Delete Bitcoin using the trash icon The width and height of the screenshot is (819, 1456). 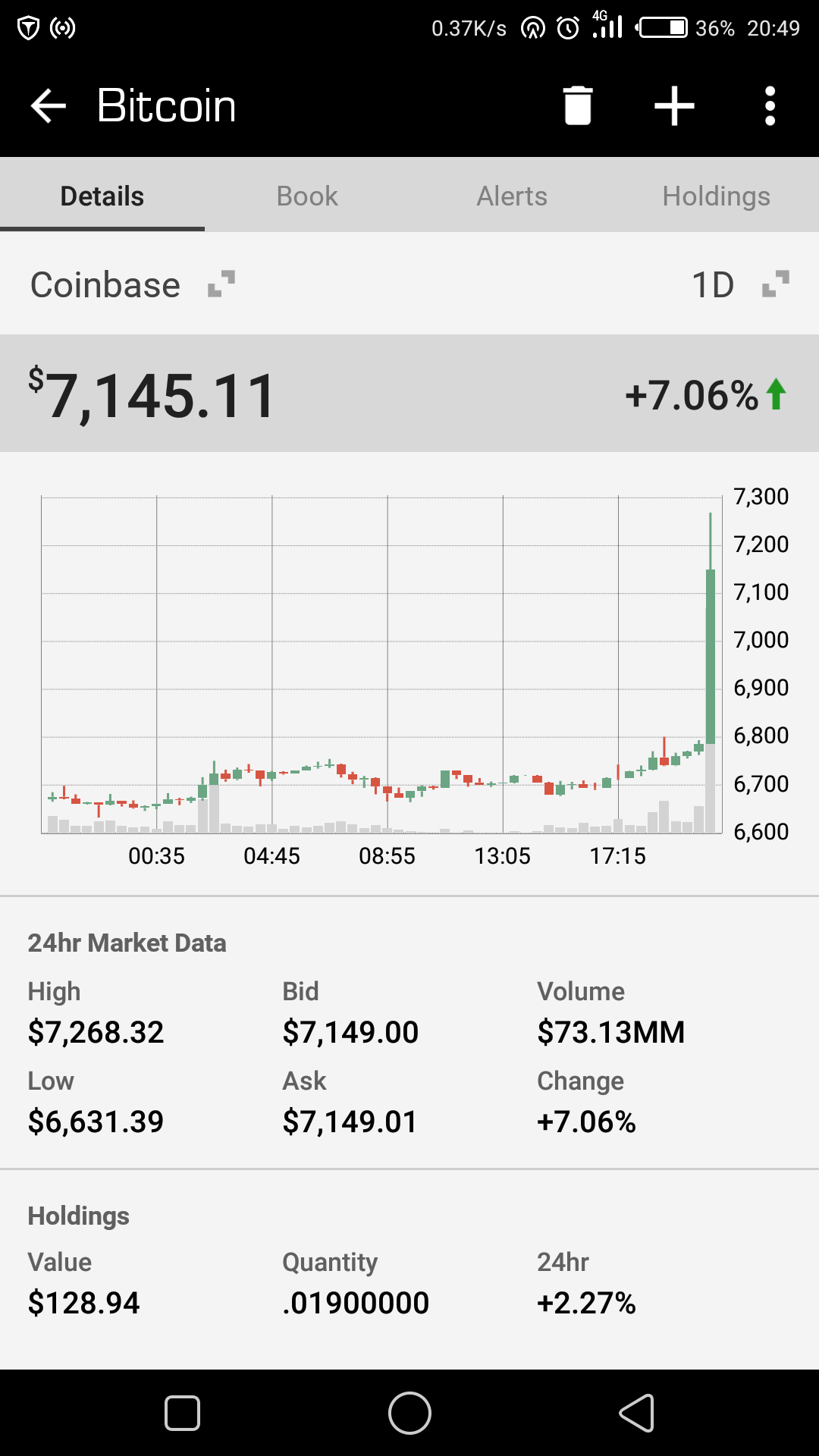(578, 105)
